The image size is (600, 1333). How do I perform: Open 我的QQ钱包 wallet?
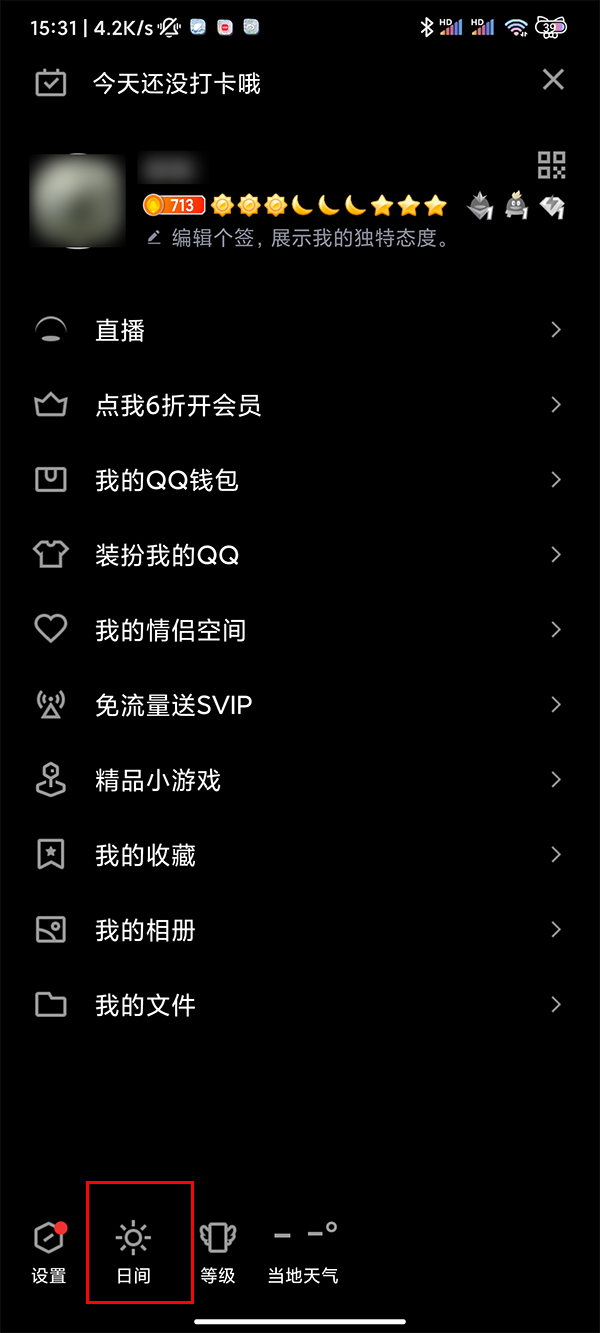click(x=166, y=481)
